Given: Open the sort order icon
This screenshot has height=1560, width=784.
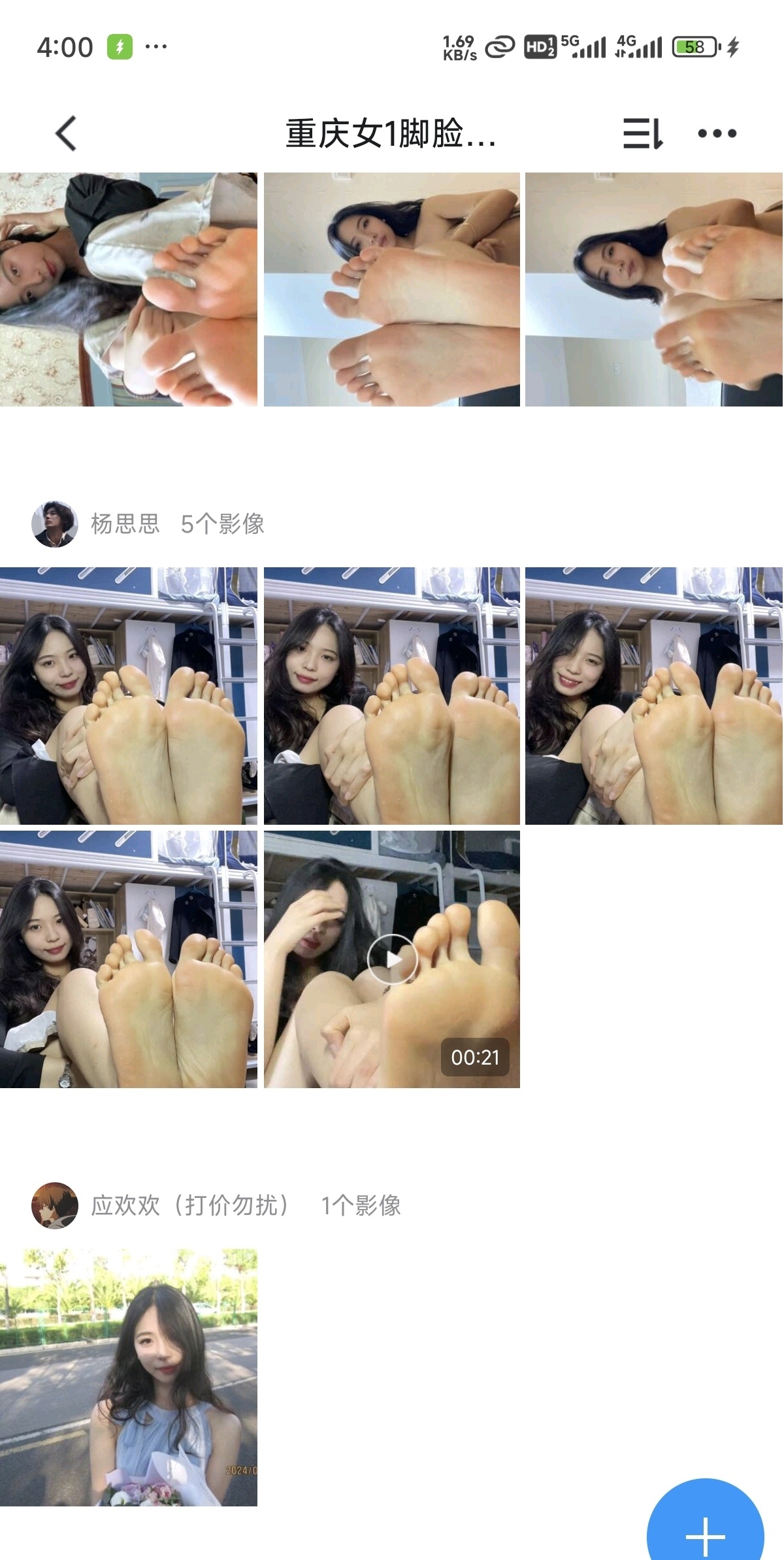Looking at the screenshot, I should [642, 133].
